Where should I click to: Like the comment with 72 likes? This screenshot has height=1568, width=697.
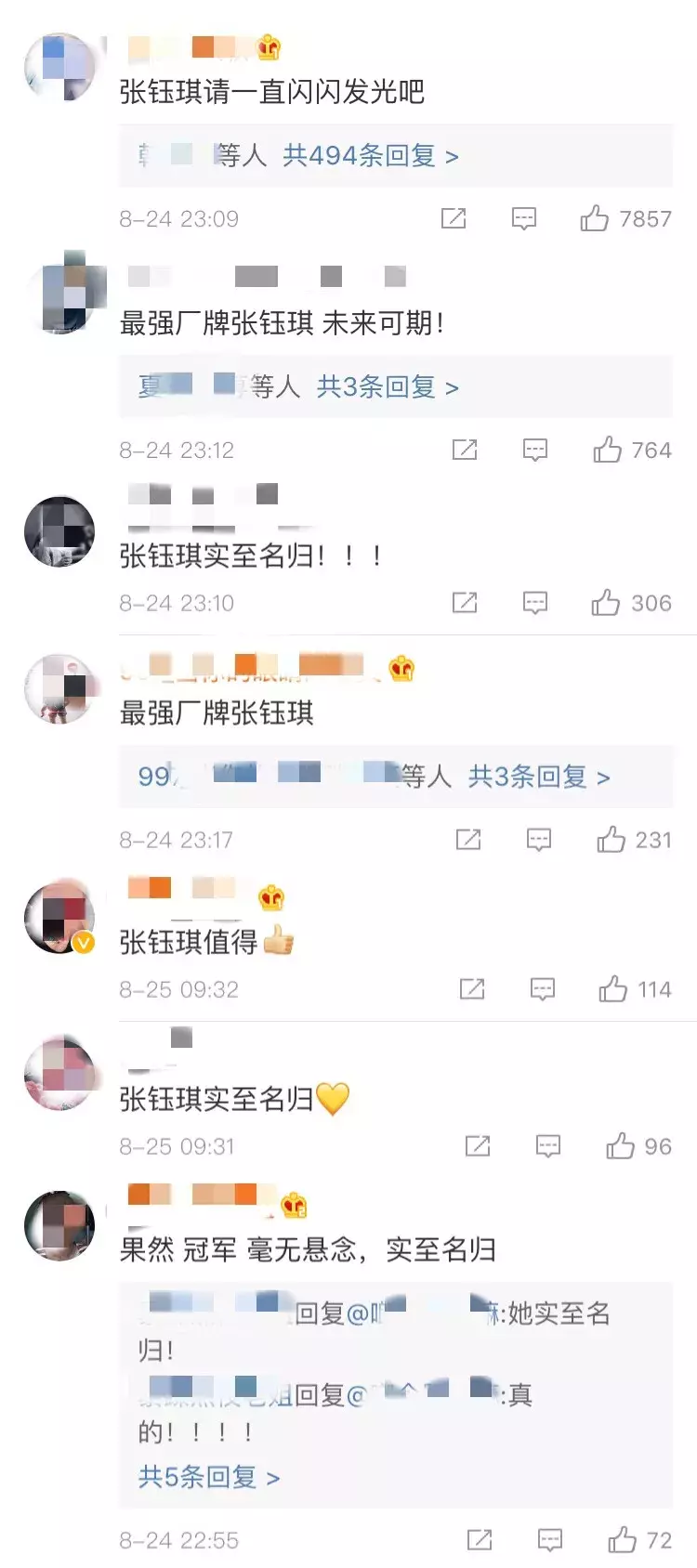(x=622, y=1541)
